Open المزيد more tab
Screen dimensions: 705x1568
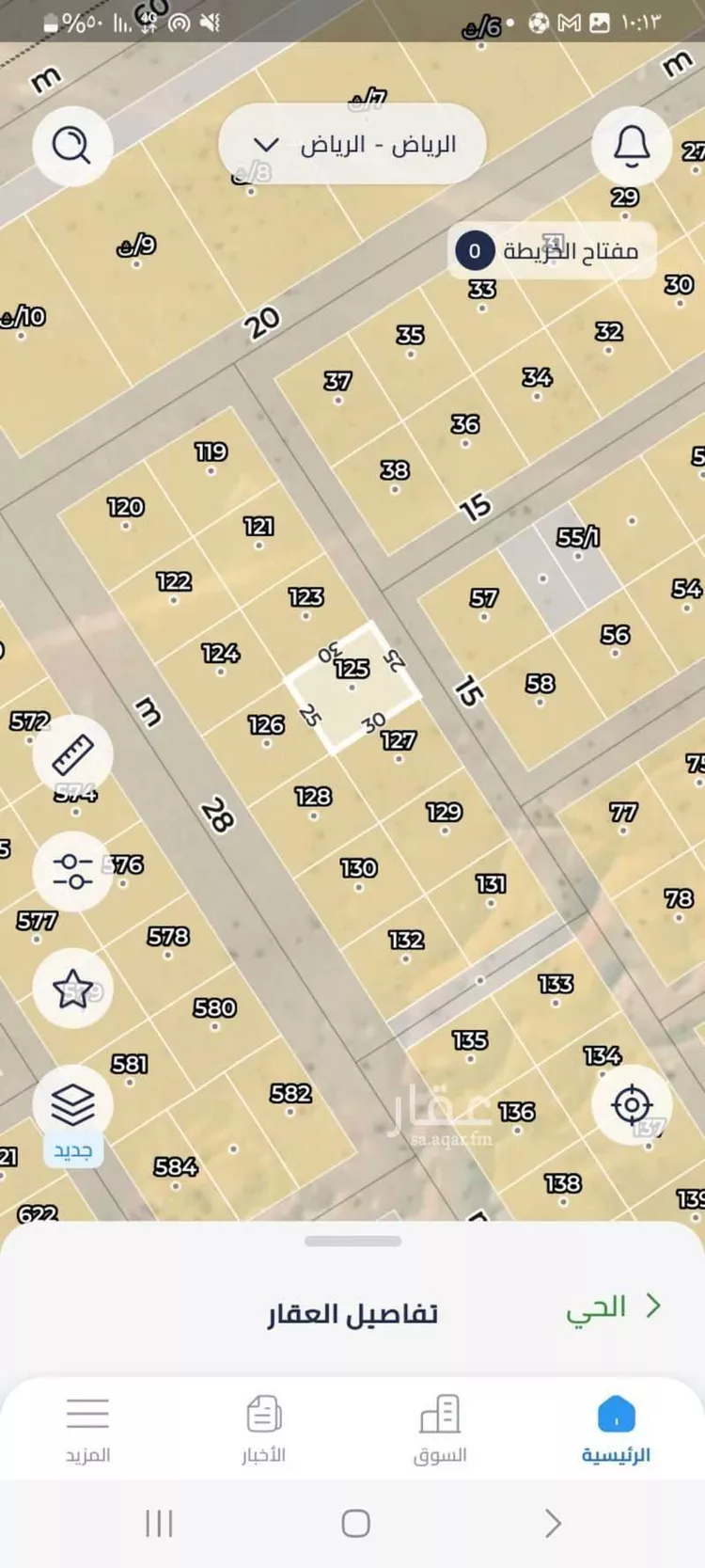click(x=87, y=1430)
